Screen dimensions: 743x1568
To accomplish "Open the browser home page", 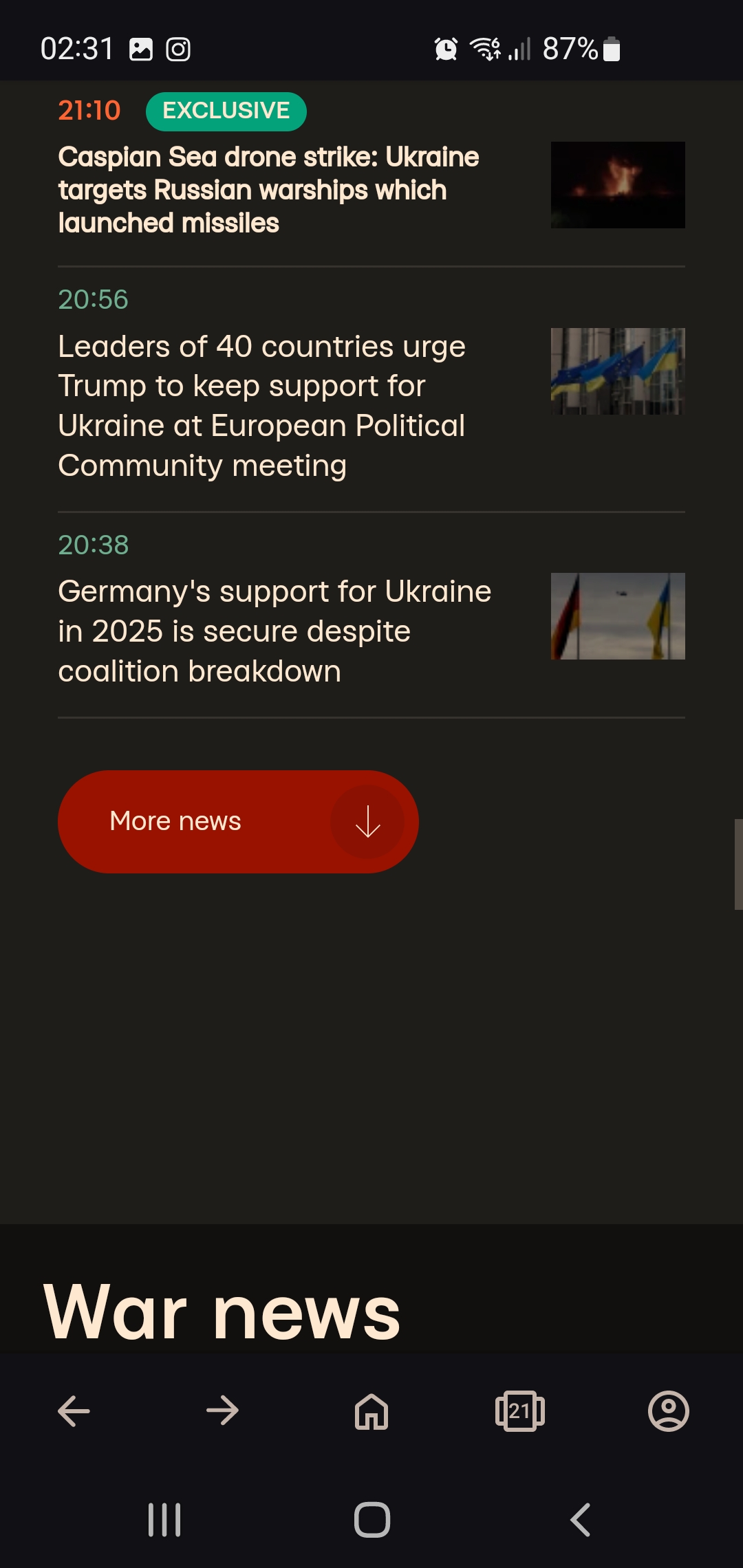I will click(371, 1411).
